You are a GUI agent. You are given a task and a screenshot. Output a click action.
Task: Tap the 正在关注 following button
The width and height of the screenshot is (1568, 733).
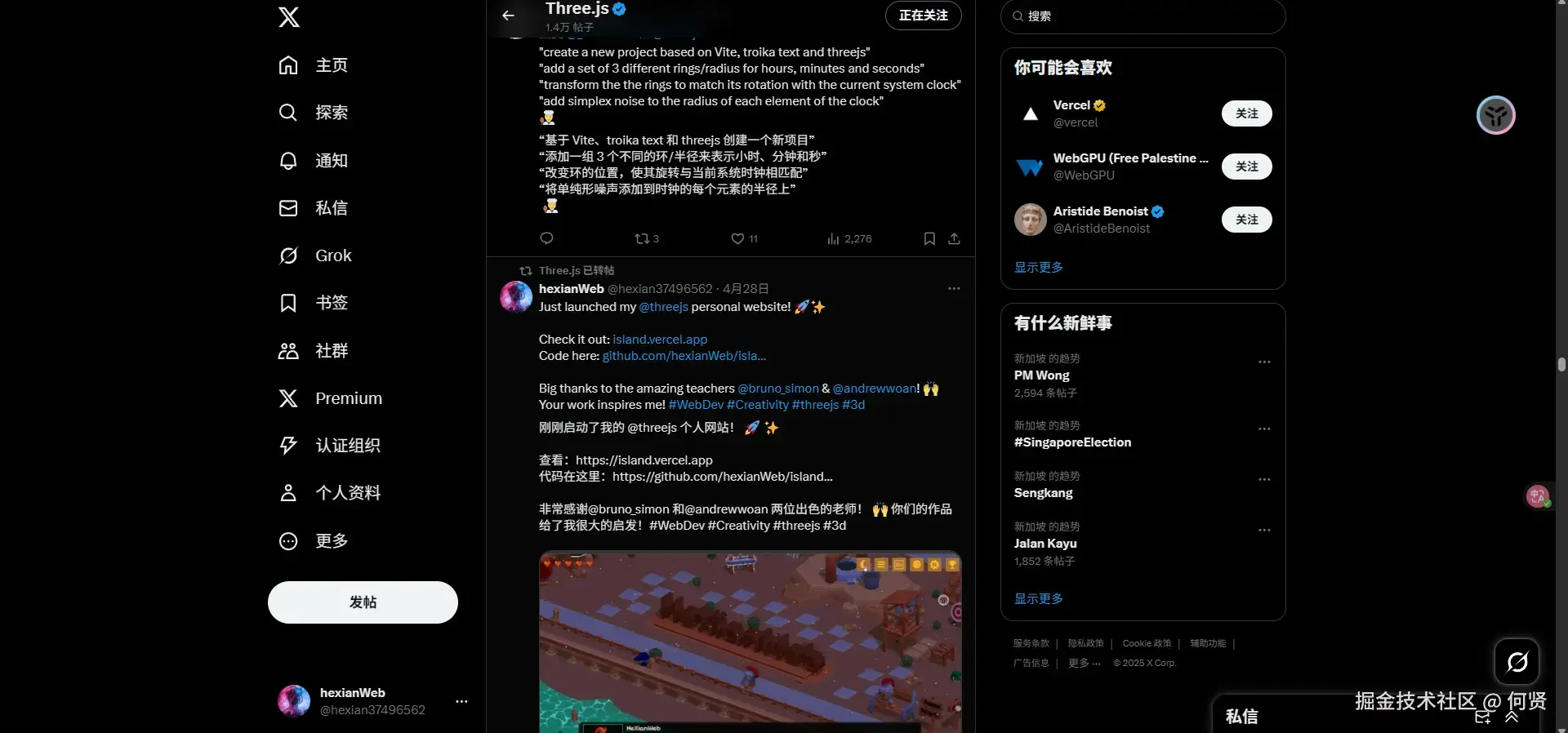pyautogui.click(x=923, y=16)
